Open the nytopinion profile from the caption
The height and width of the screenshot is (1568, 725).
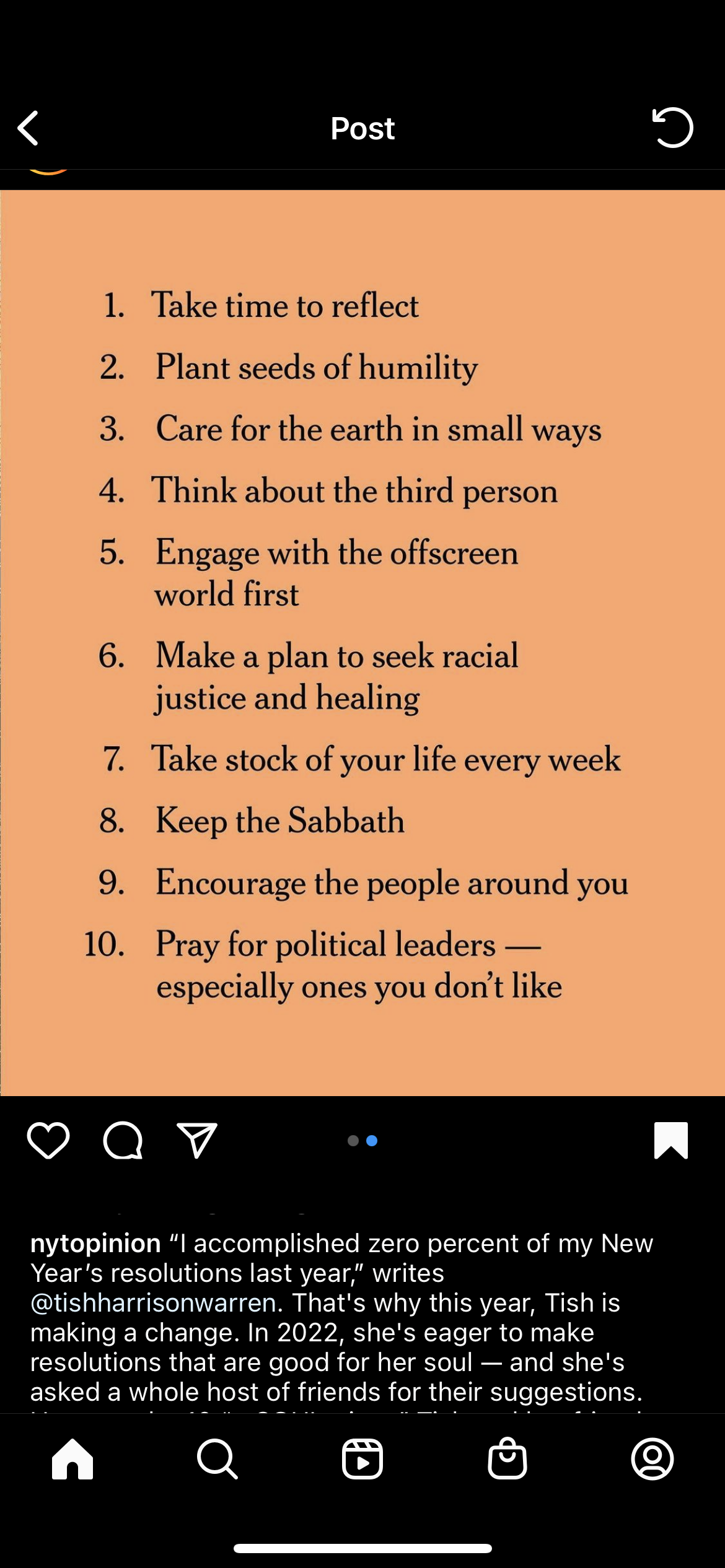(95, 1244)
